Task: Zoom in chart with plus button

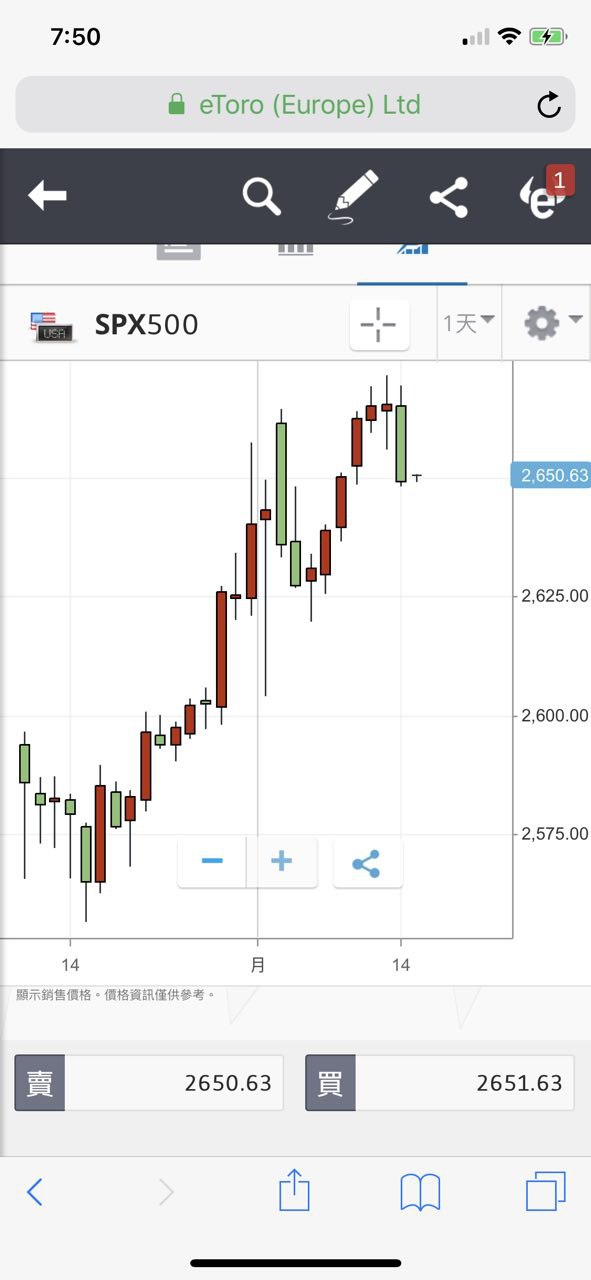Action: 282,862
